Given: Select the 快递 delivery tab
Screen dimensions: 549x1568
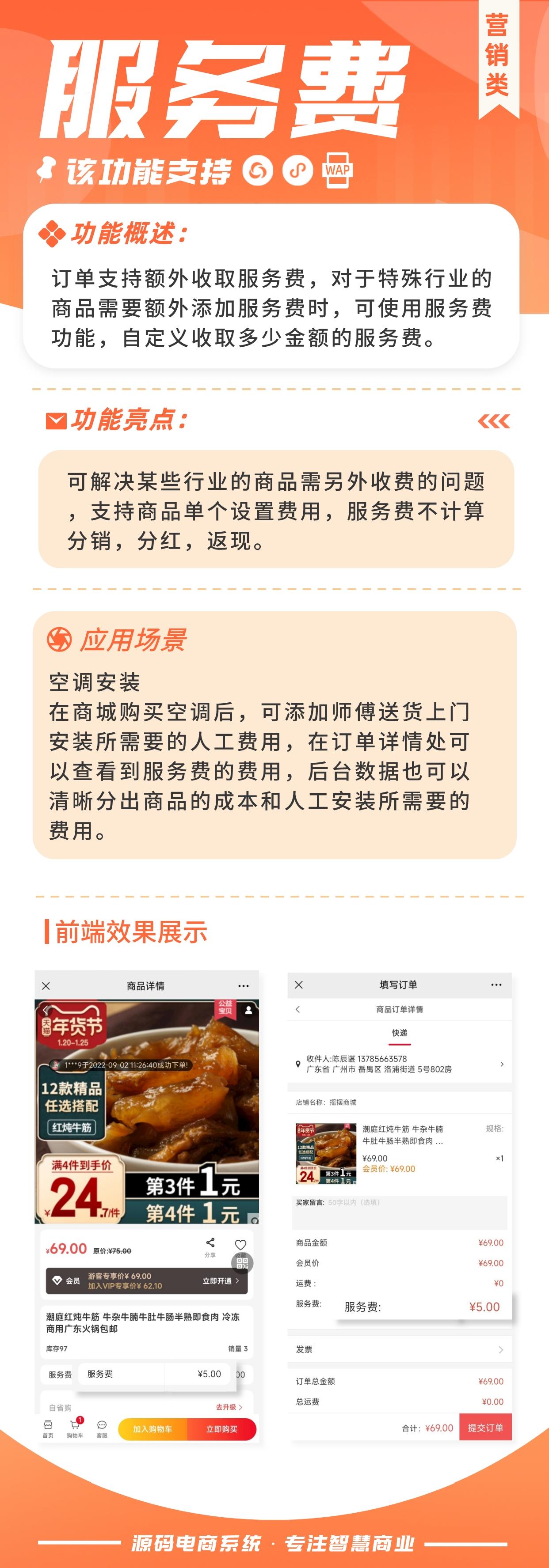Looking at the screenshot, I should tap(400, 1033).
